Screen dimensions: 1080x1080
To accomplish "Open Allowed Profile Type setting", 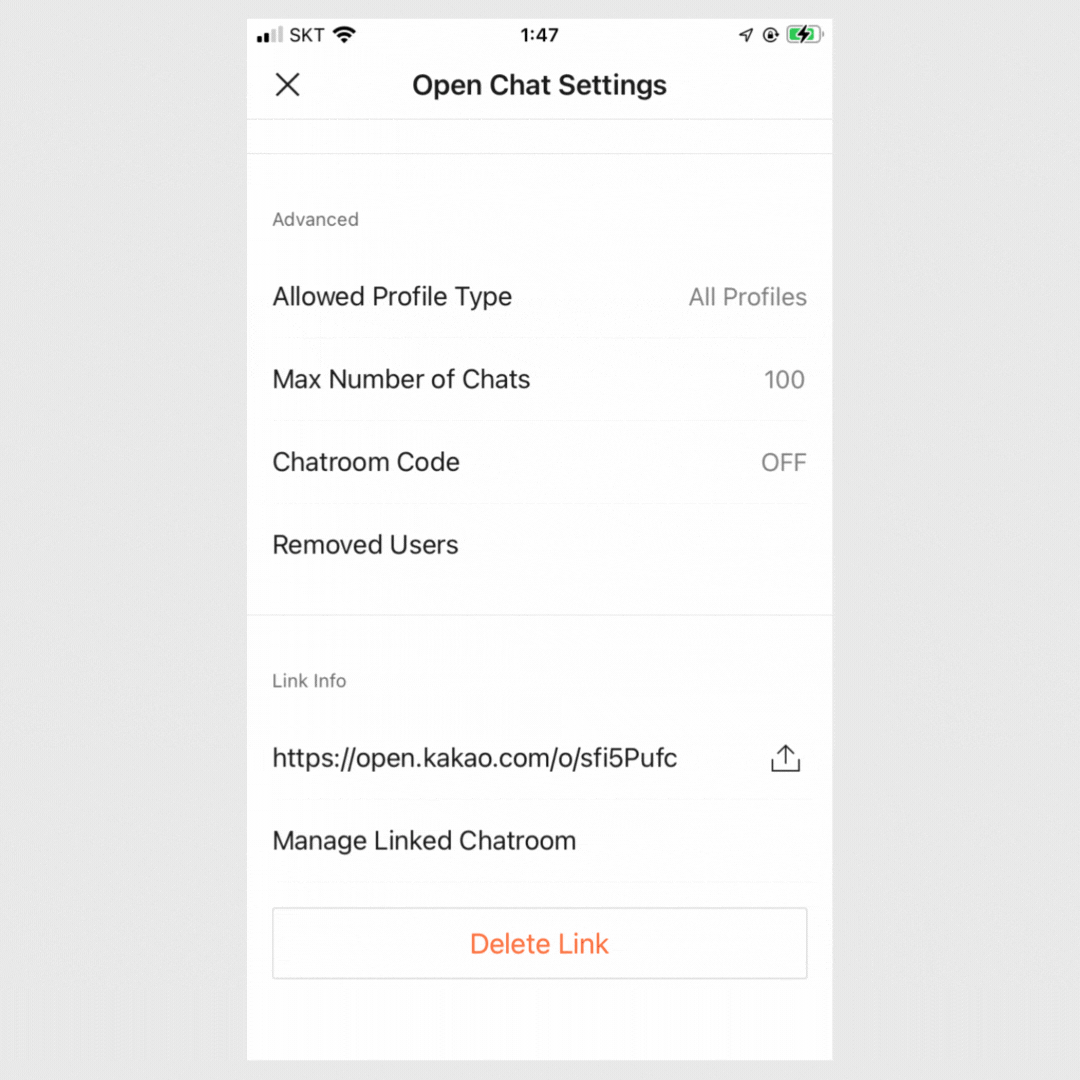I will coord(539,297).
